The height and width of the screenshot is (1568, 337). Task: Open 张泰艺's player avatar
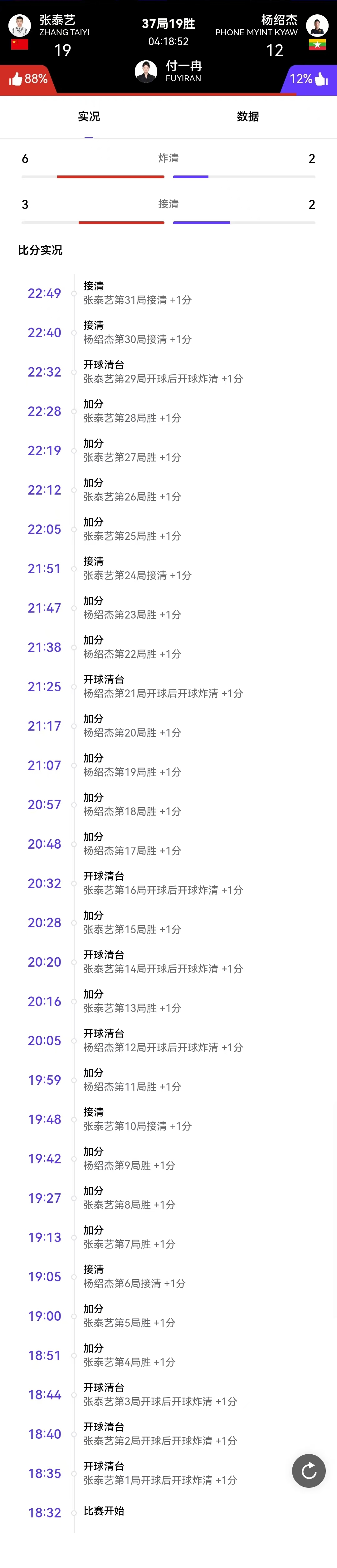tap(19, 26)
